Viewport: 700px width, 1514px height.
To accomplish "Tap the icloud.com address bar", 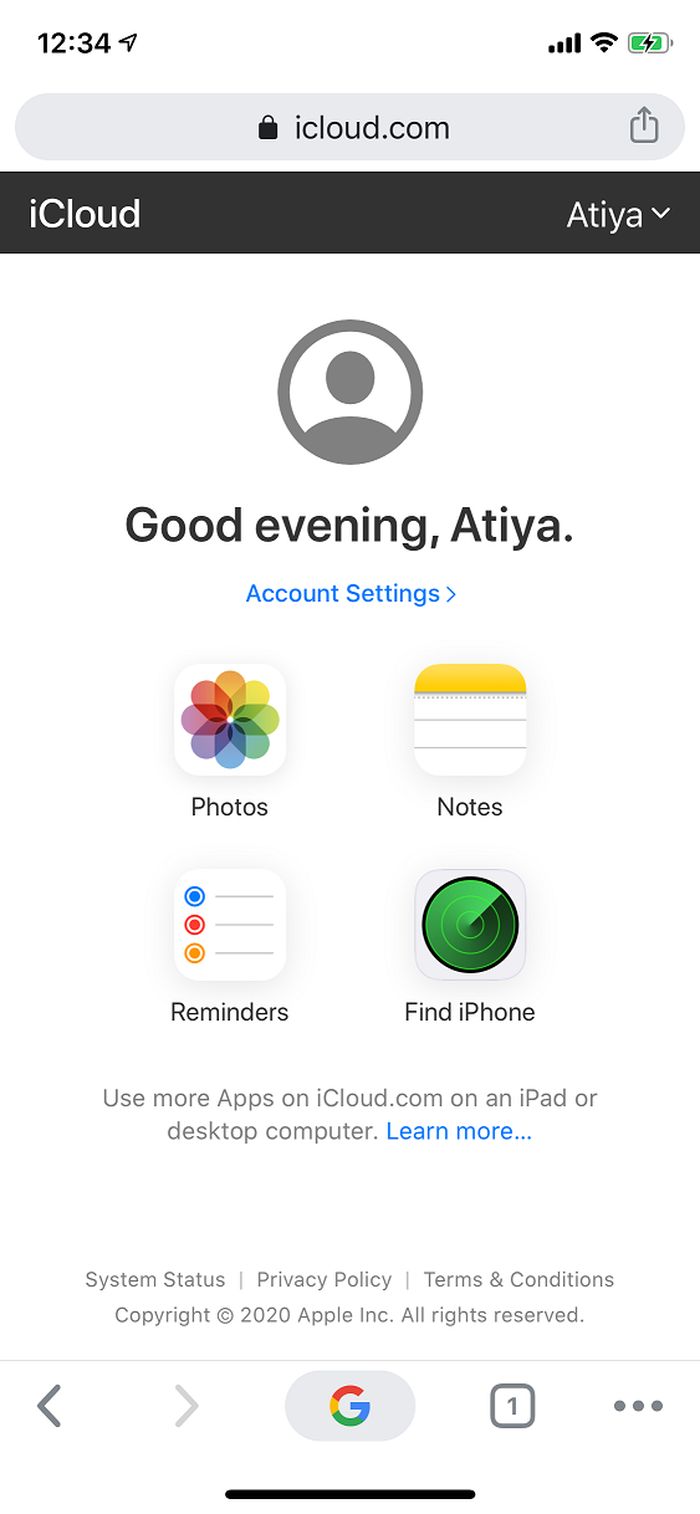I will coord(352,128).
